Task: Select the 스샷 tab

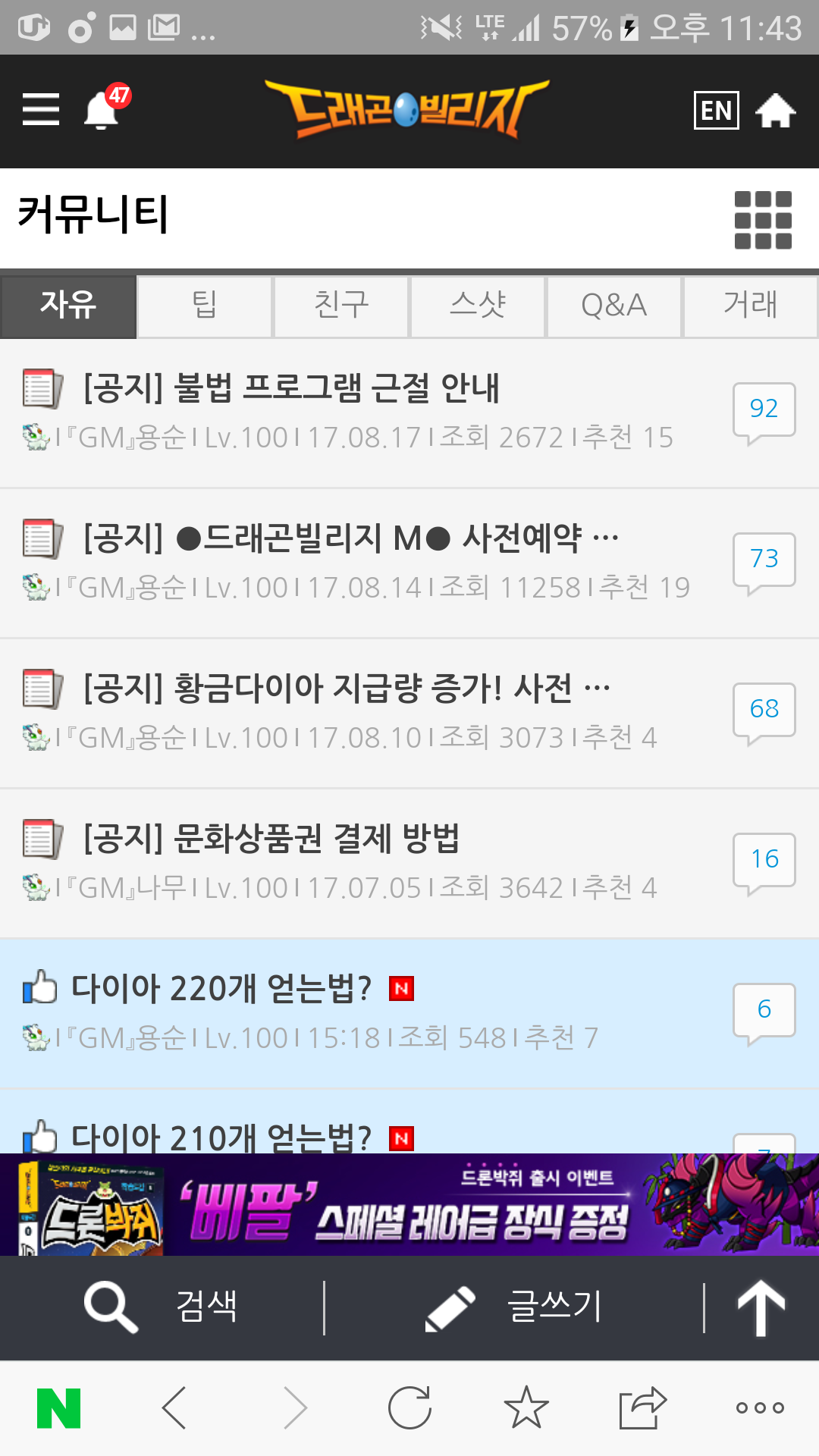Action: (478, 306)
